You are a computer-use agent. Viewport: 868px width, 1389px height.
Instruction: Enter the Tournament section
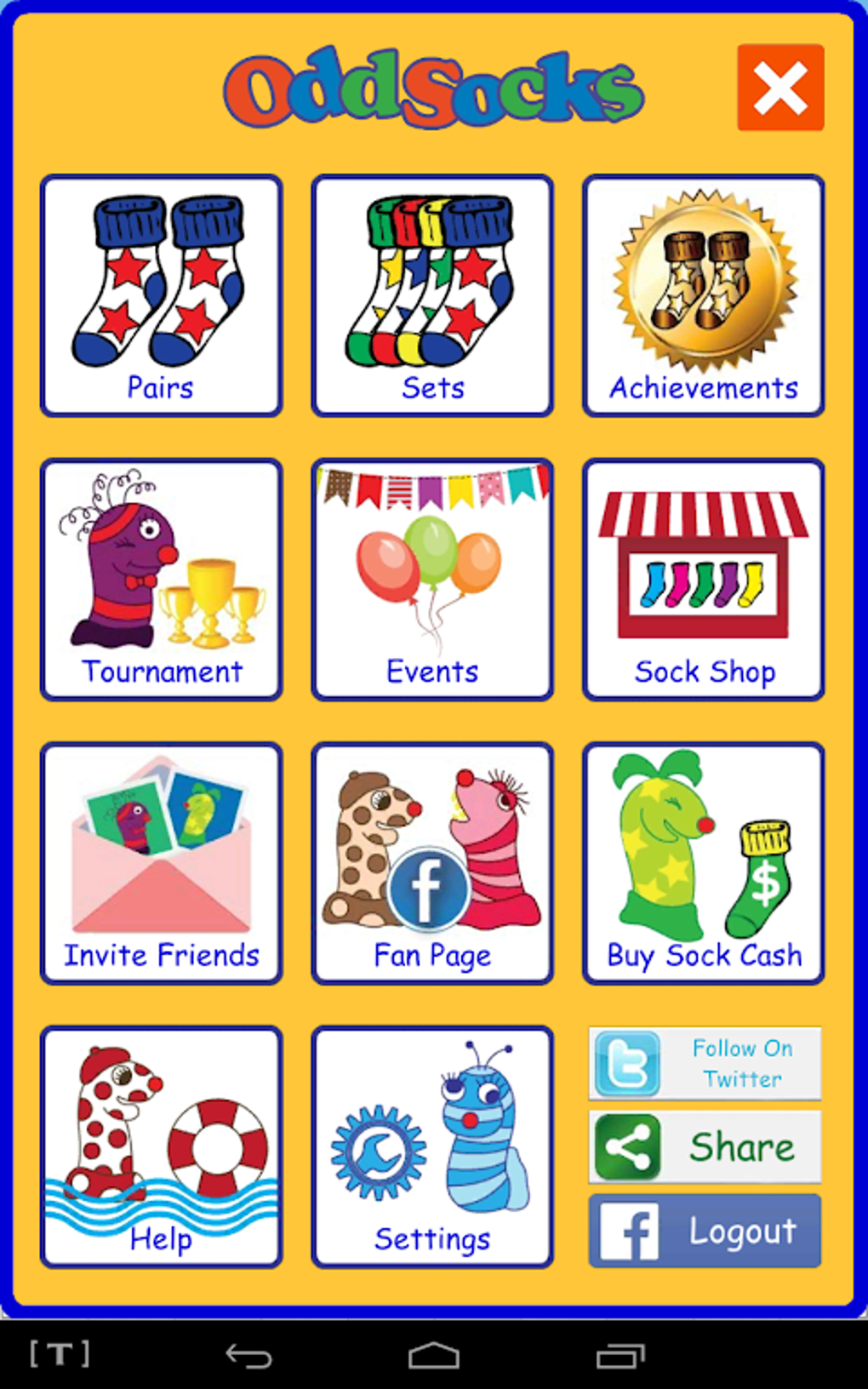[161, 580]
